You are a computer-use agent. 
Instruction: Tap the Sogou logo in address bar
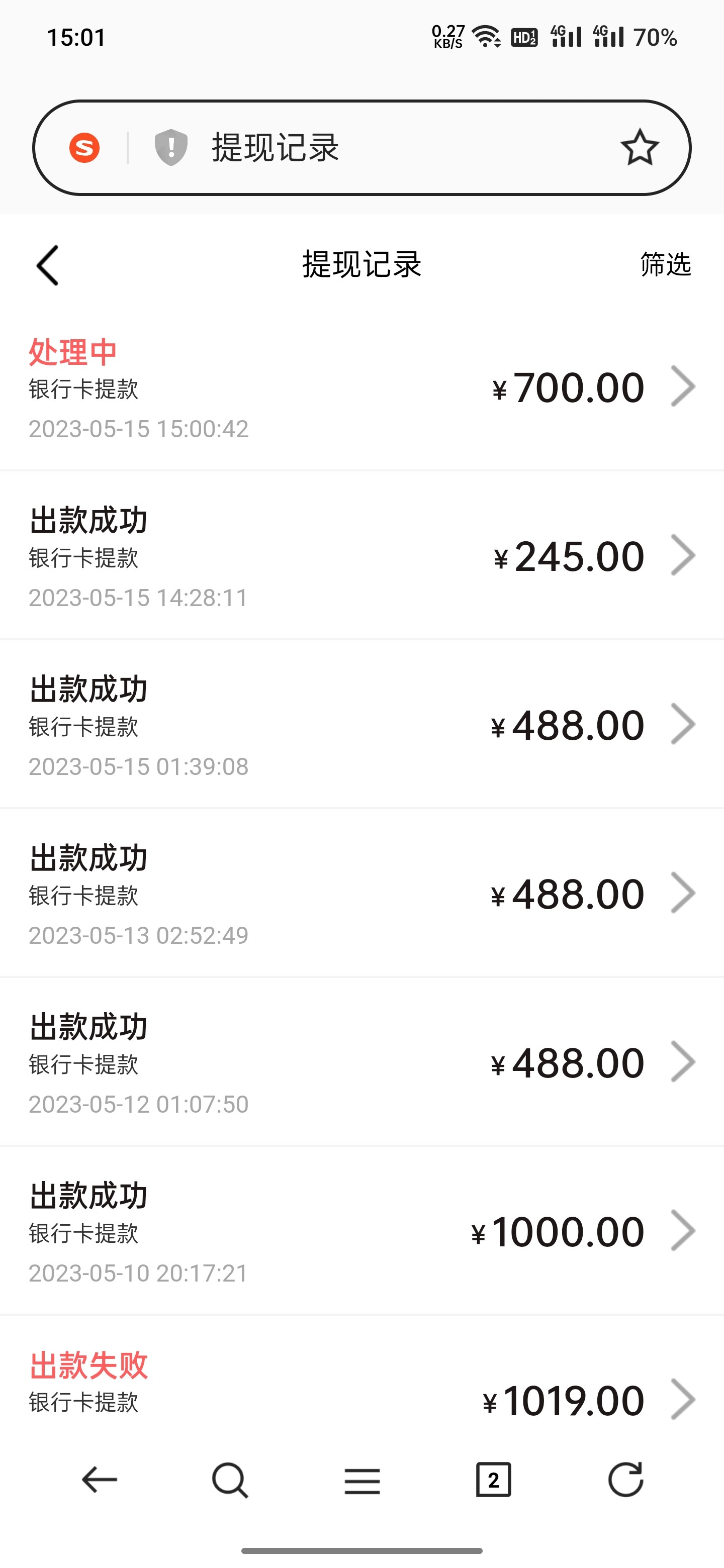[84, 147]
